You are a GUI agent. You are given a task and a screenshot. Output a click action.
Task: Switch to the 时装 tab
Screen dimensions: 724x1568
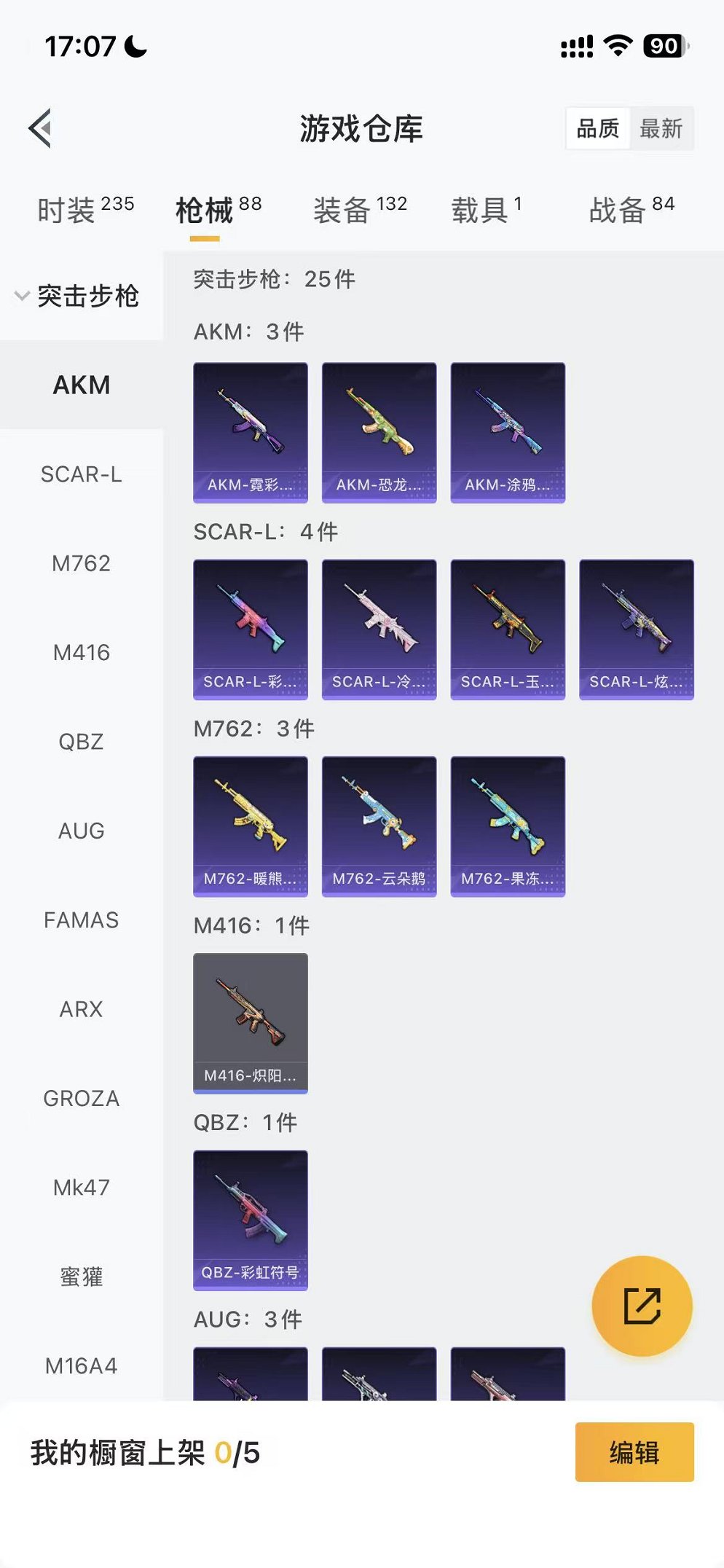[84, 210]
